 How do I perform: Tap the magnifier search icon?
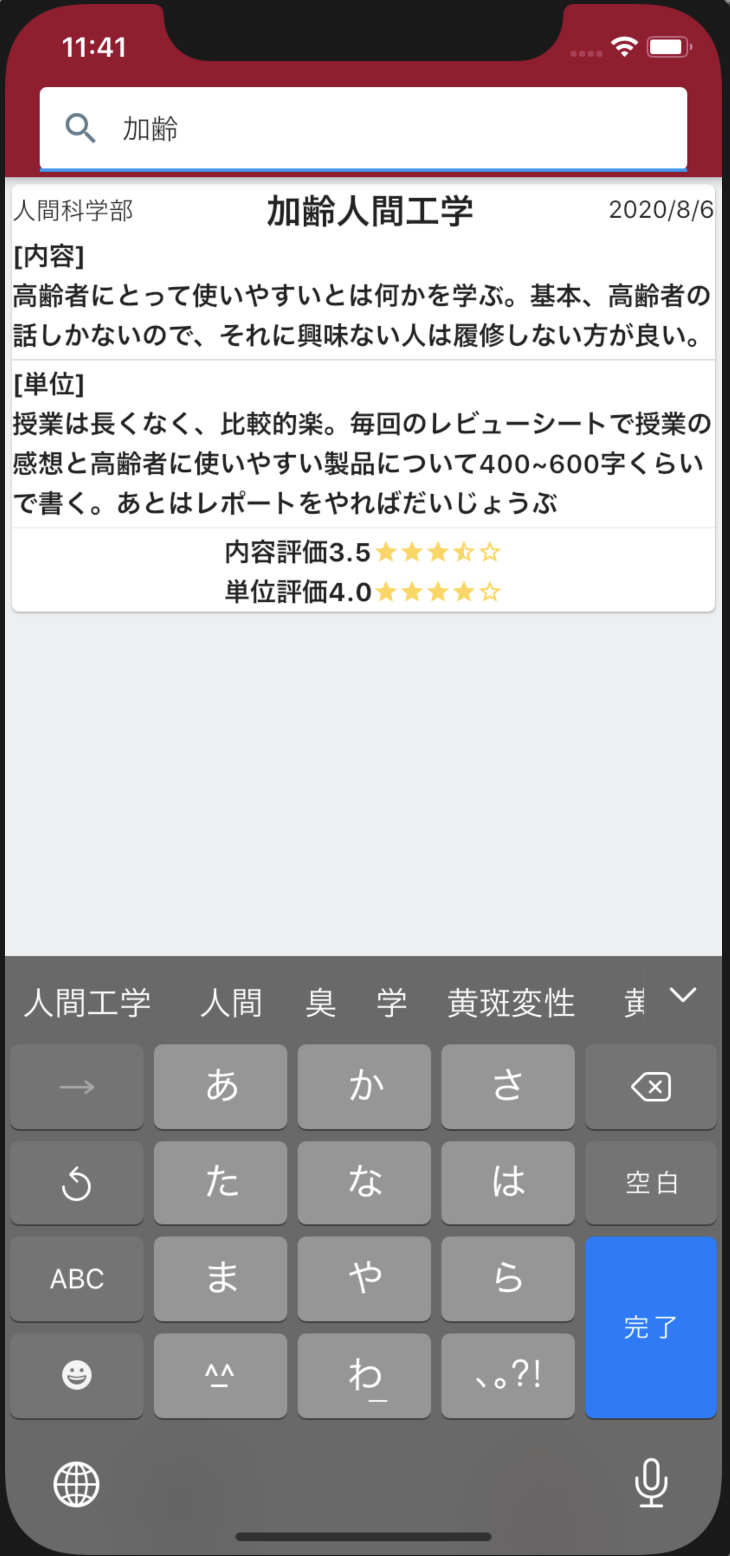coord(80,128)
